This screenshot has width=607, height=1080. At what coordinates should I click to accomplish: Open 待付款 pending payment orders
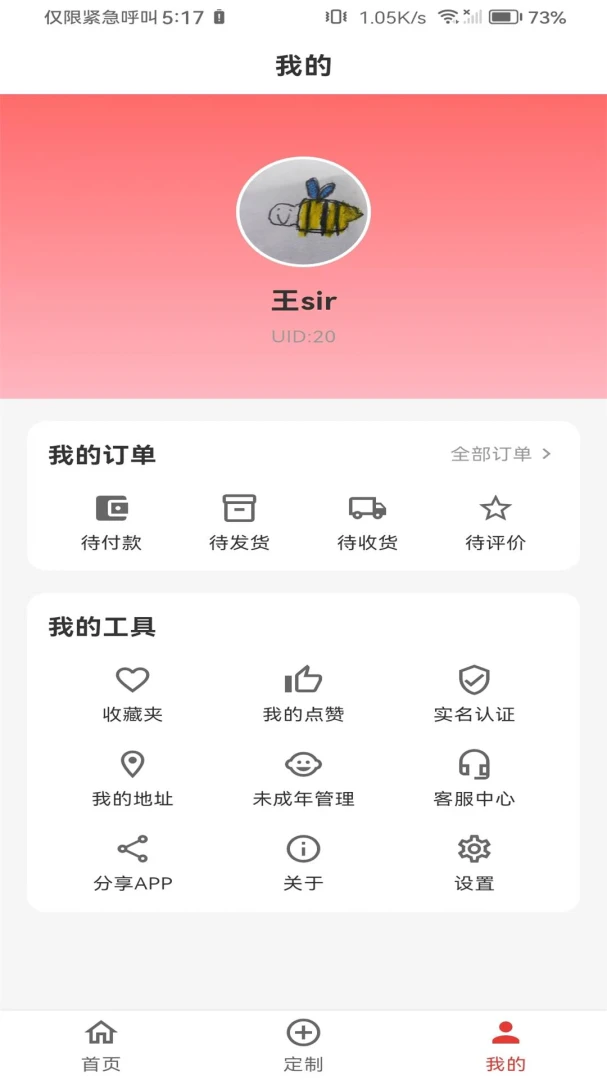(x=112, y=523)
